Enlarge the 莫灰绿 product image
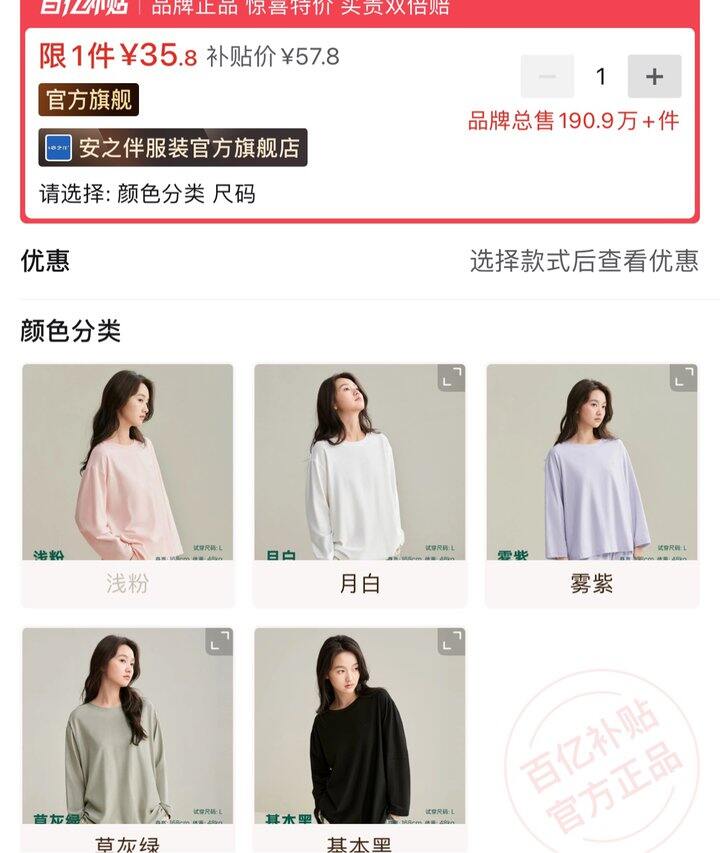Image resolution: width=720 pixels, height=853 pixels. click(219, 642)
